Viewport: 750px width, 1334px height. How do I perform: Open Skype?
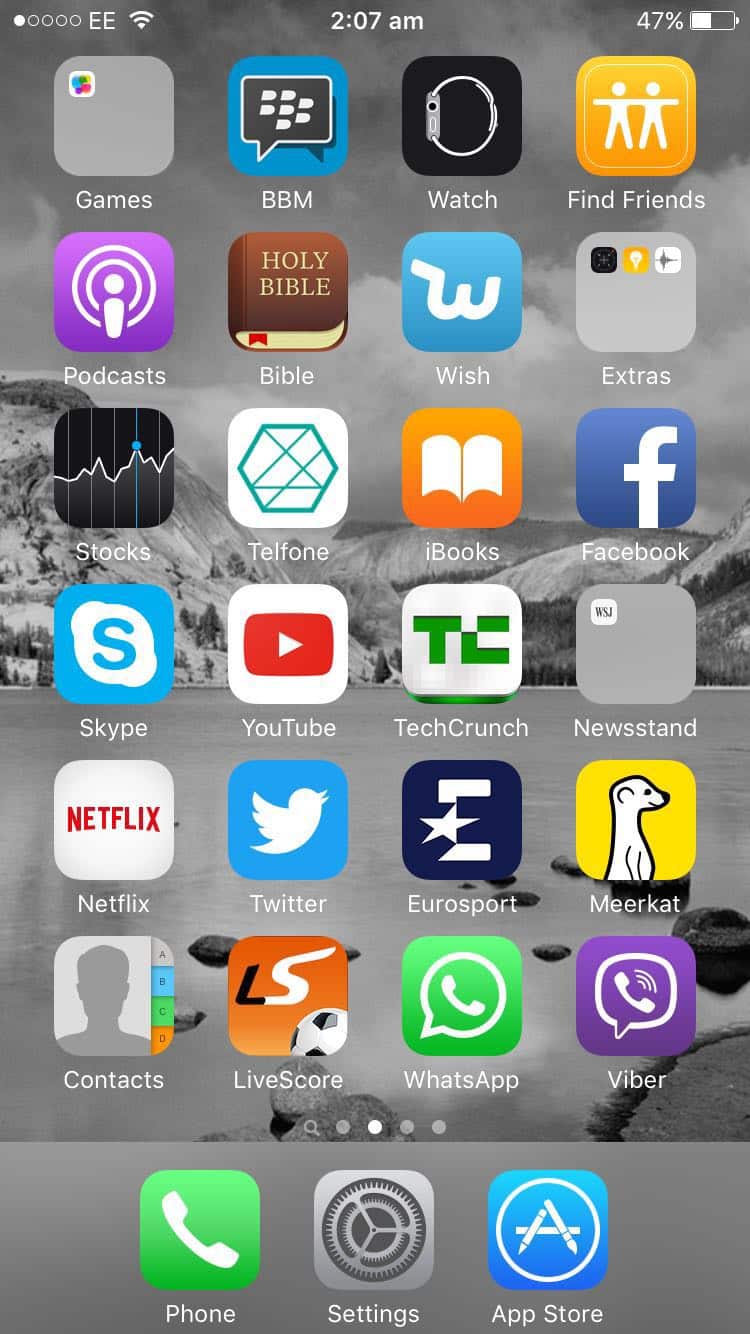[114, 644]
